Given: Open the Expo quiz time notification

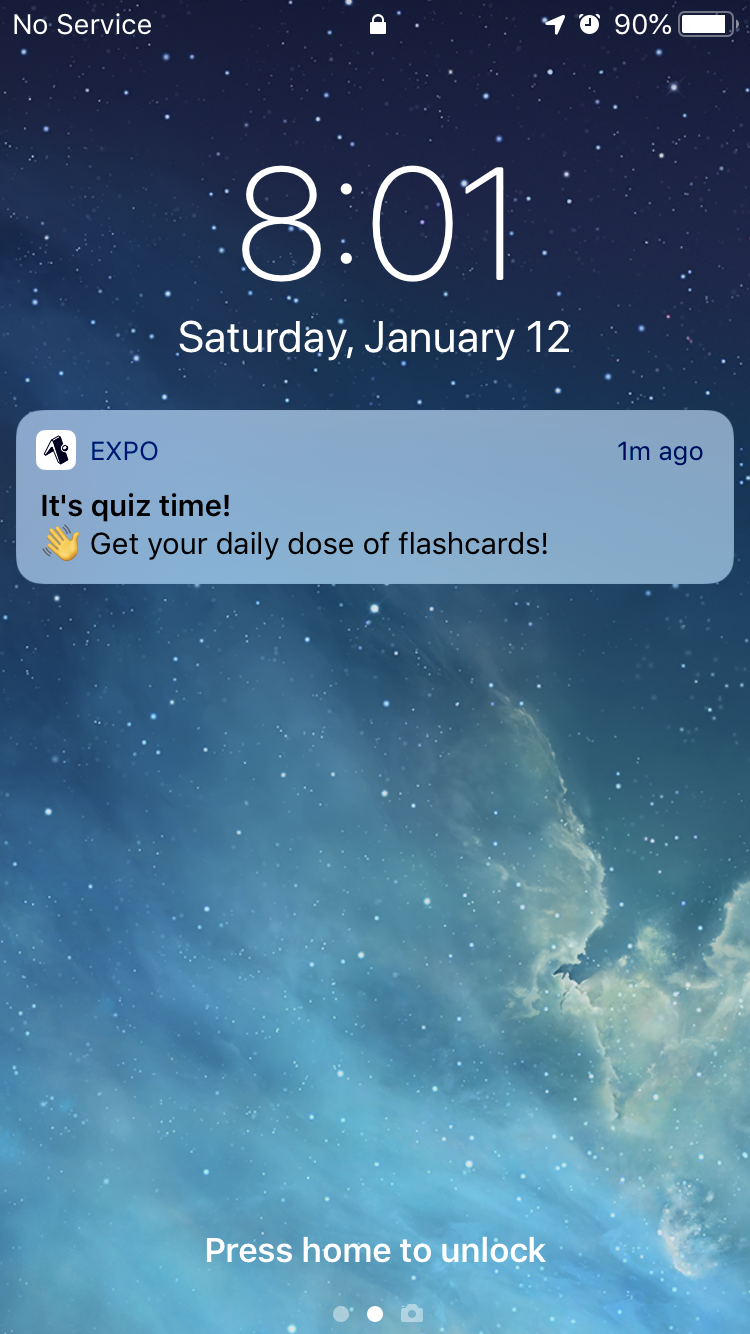Looking at the screenshot, I should tap(374, 497).
